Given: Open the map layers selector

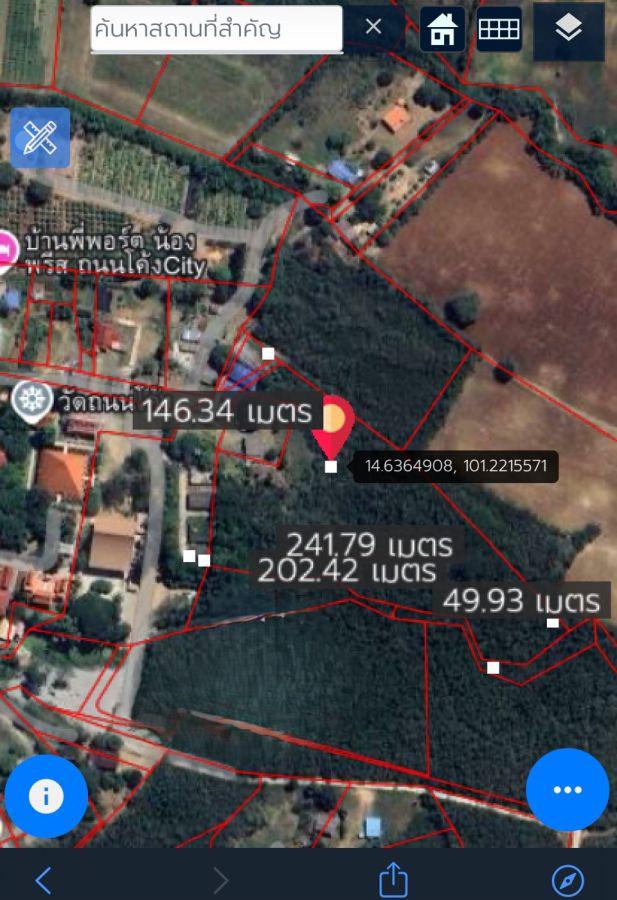Looking at the screenshot, I should pos(568,30).
